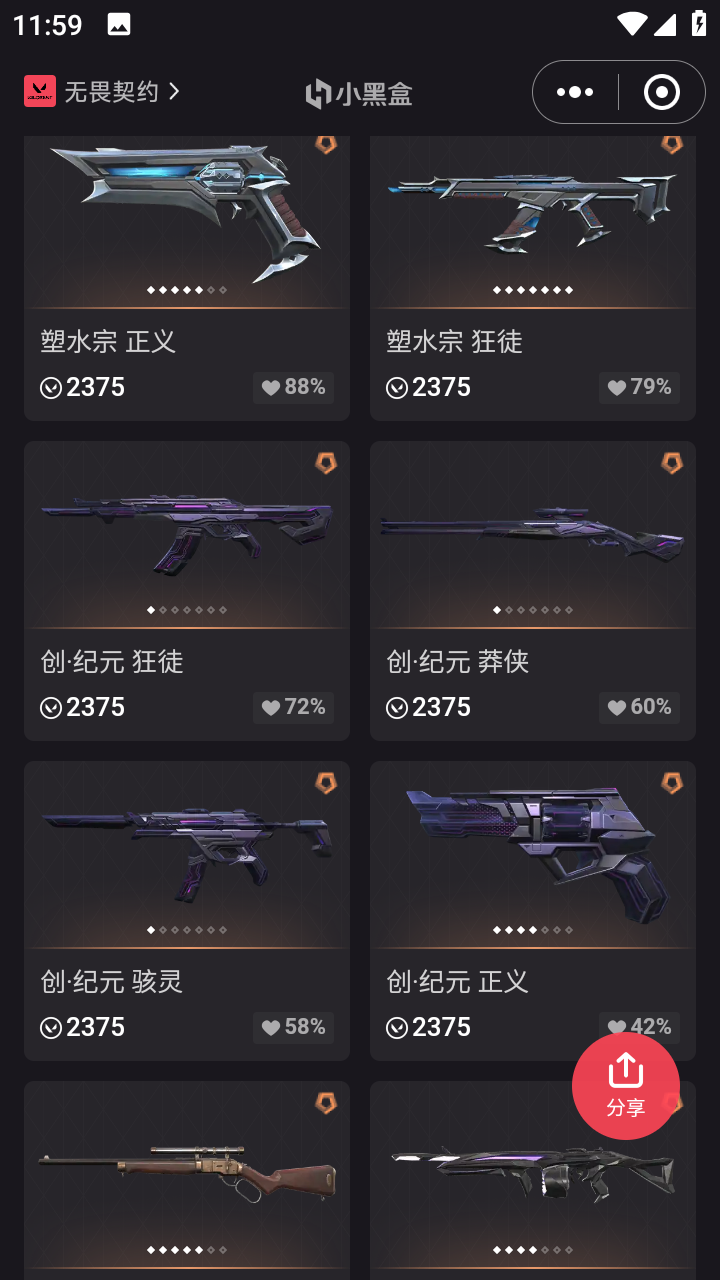Open the 塑水宗 正义 skin card
Viewport: 720px width, 1280px height.
tap(187, 278)
